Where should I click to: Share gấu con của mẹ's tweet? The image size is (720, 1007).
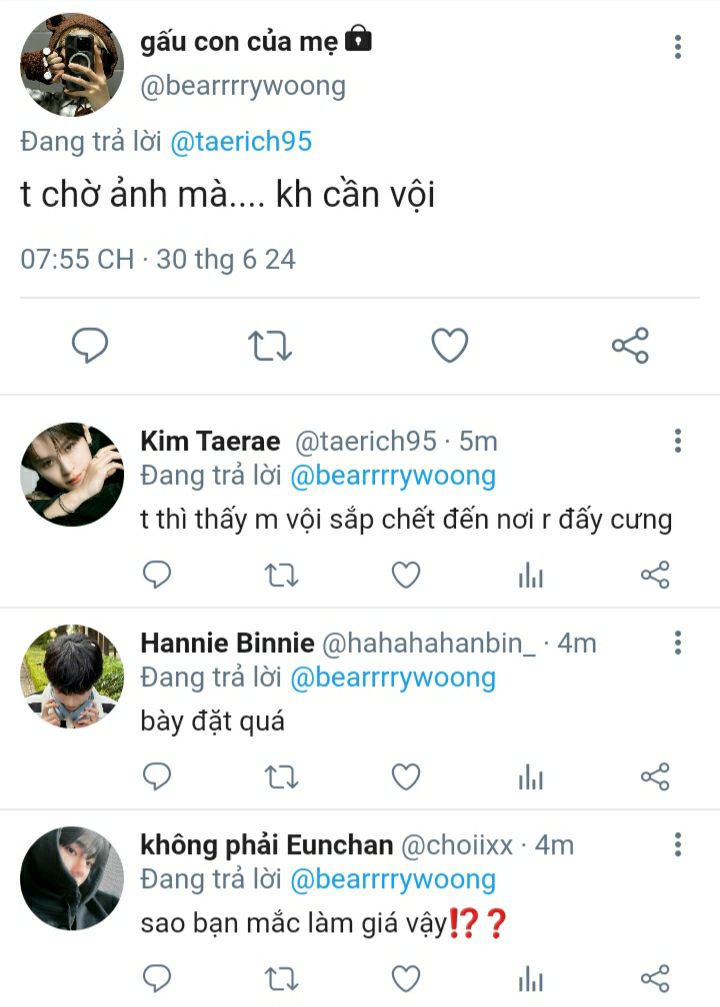click(630, 346)
